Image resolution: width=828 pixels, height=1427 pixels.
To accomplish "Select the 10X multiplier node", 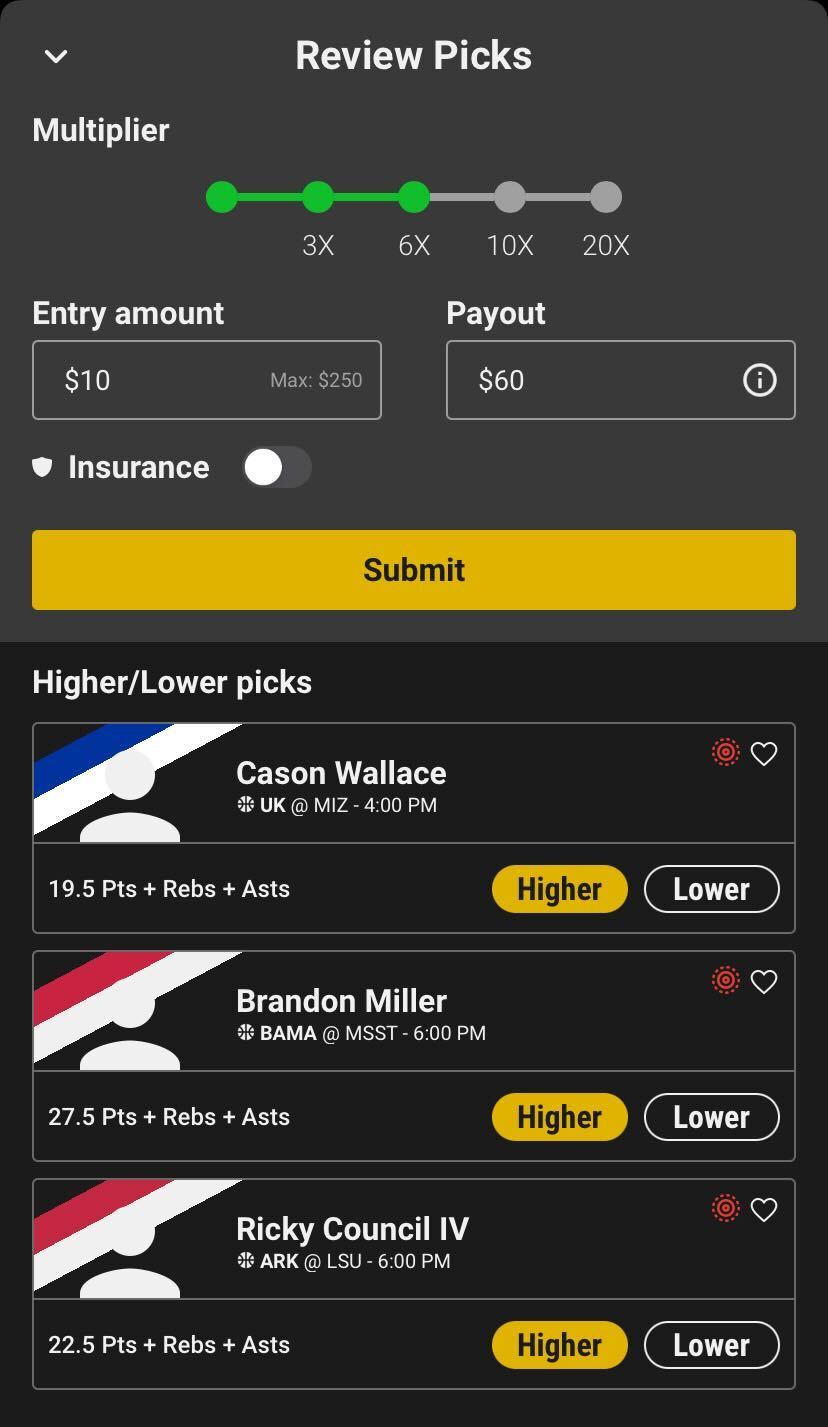I will click(510, 197).
